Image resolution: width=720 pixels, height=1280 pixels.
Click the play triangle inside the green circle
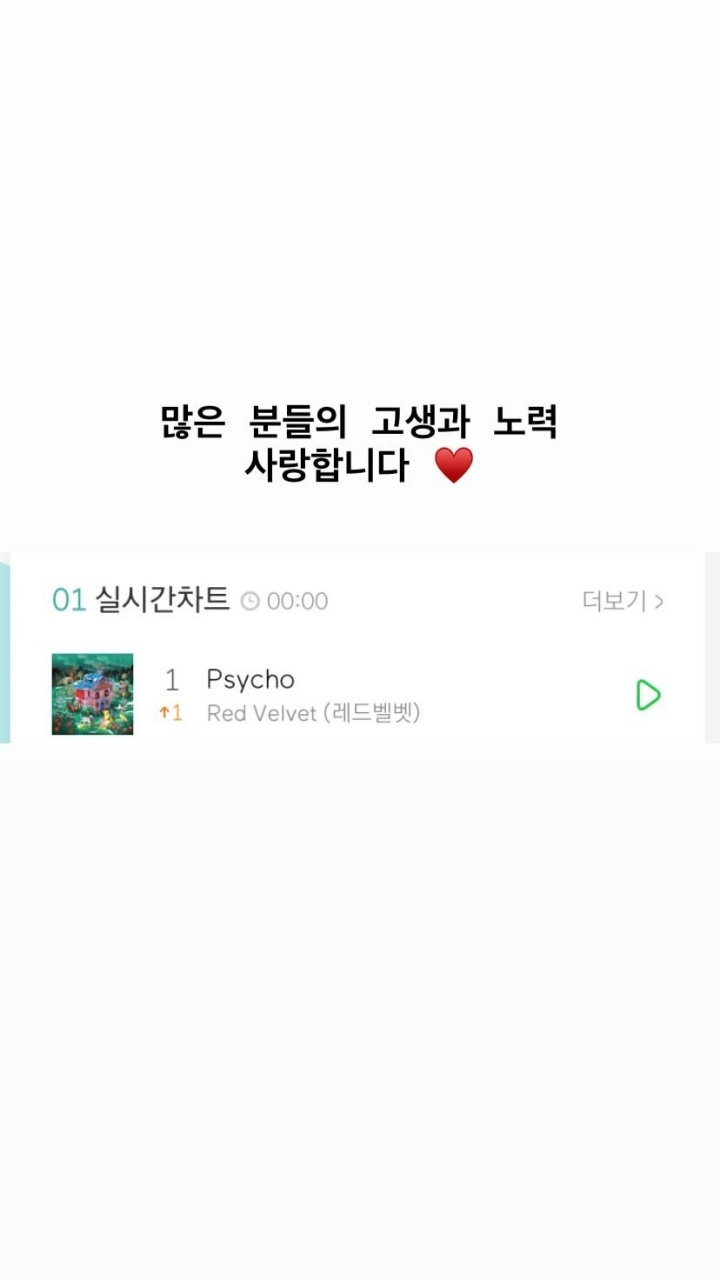point(646,696)
